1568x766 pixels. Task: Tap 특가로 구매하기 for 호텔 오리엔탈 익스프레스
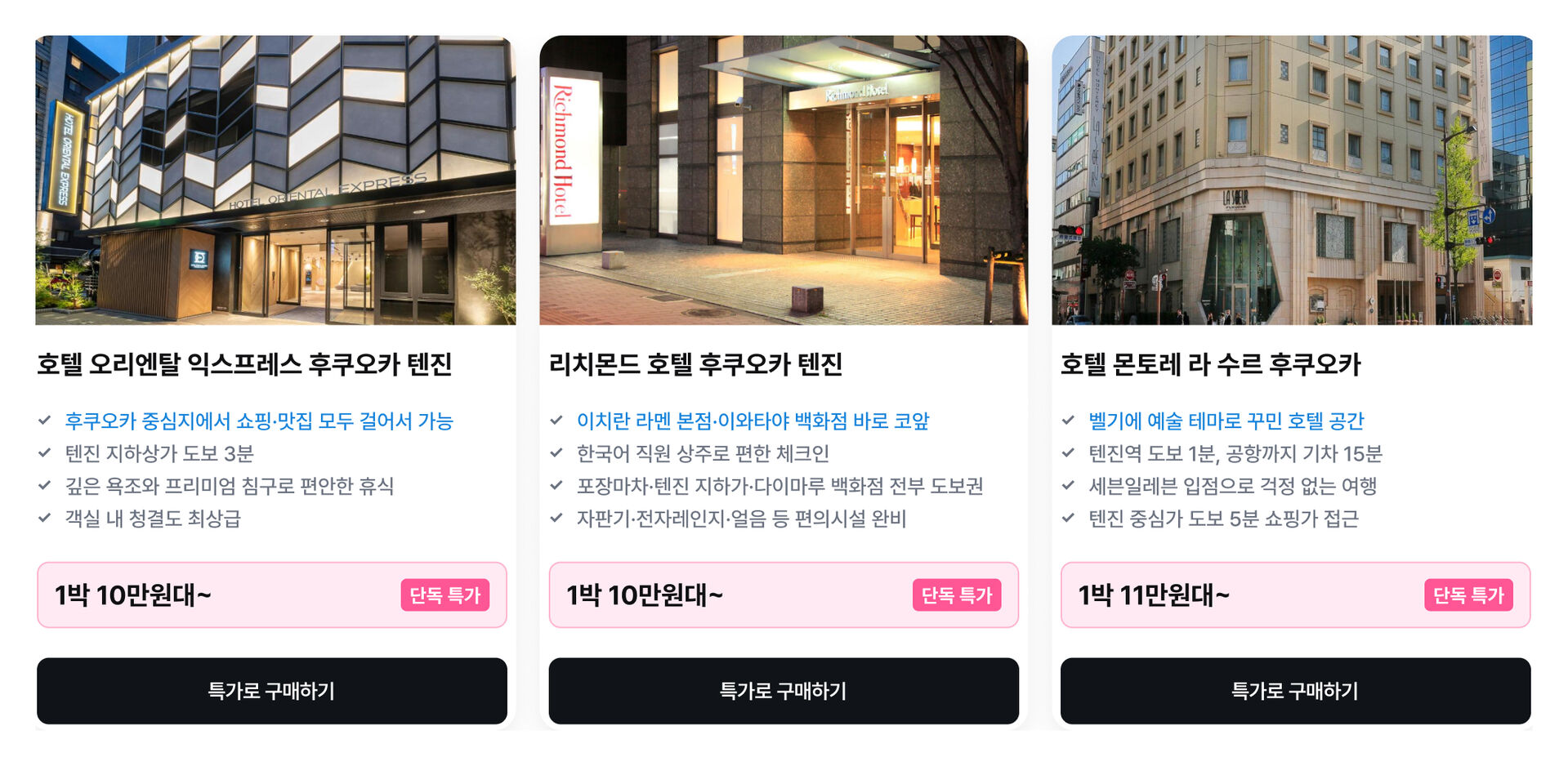pos(271,691)
